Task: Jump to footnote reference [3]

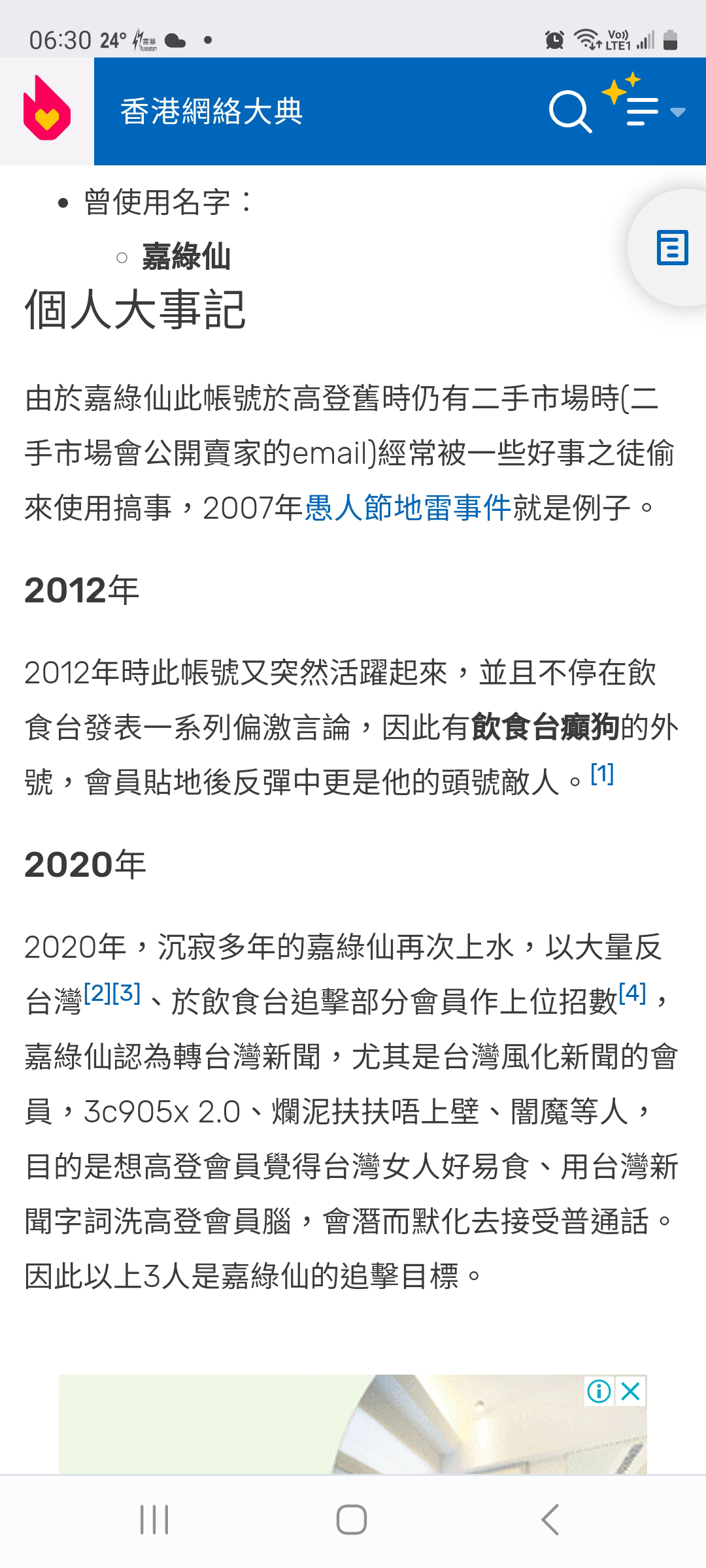Action: [x=127, y=993]
